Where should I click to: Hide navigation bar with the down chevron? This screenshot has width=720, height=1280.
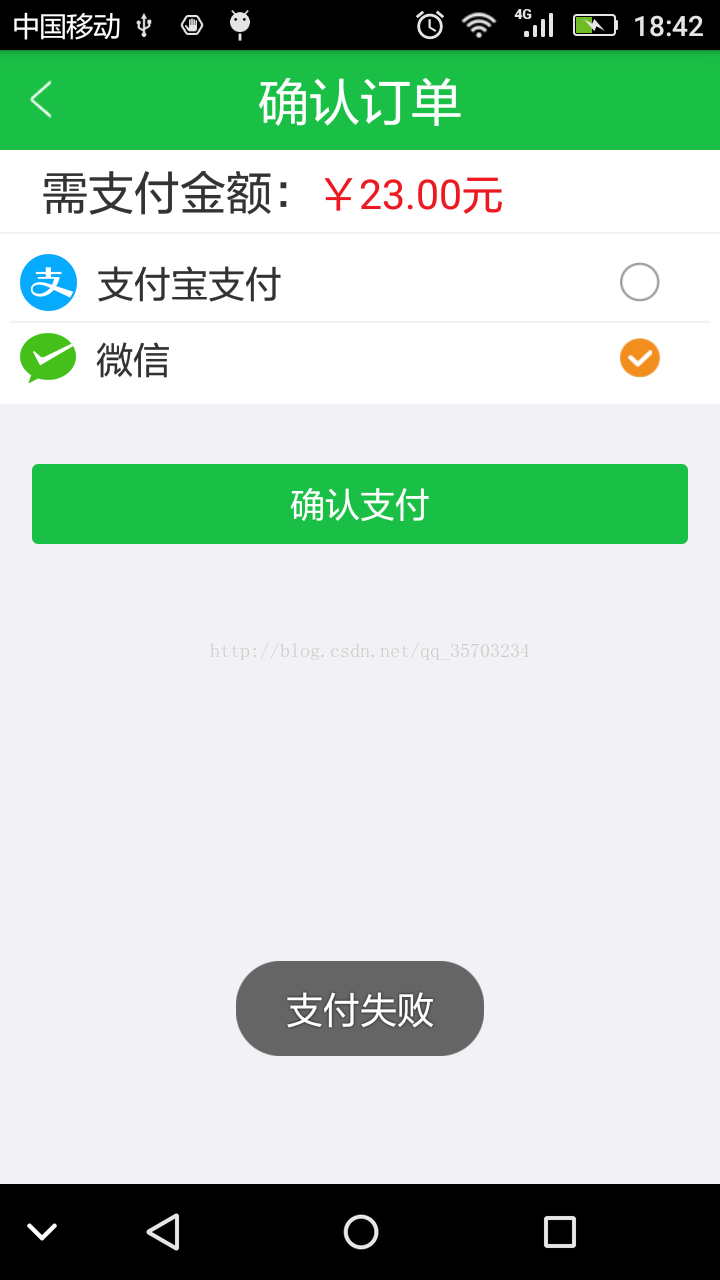point(42,1232)
